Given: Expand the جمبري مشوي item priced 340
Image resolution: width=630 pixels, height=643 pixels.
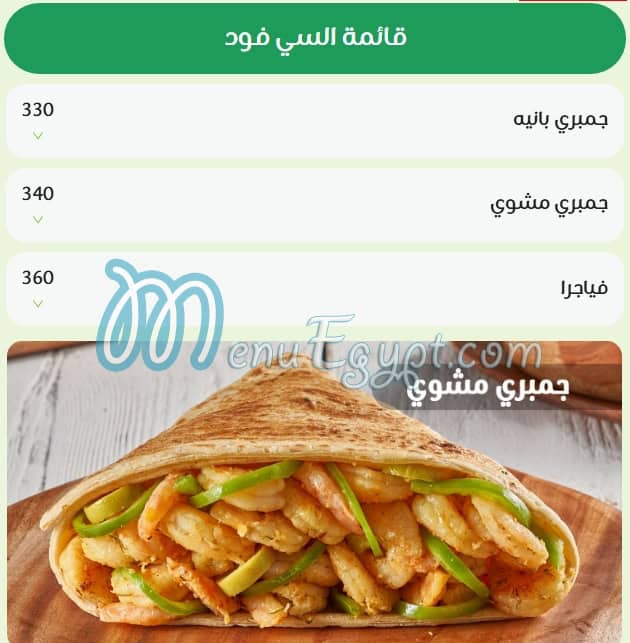Looking at the screenshot, I should [38, 219].
